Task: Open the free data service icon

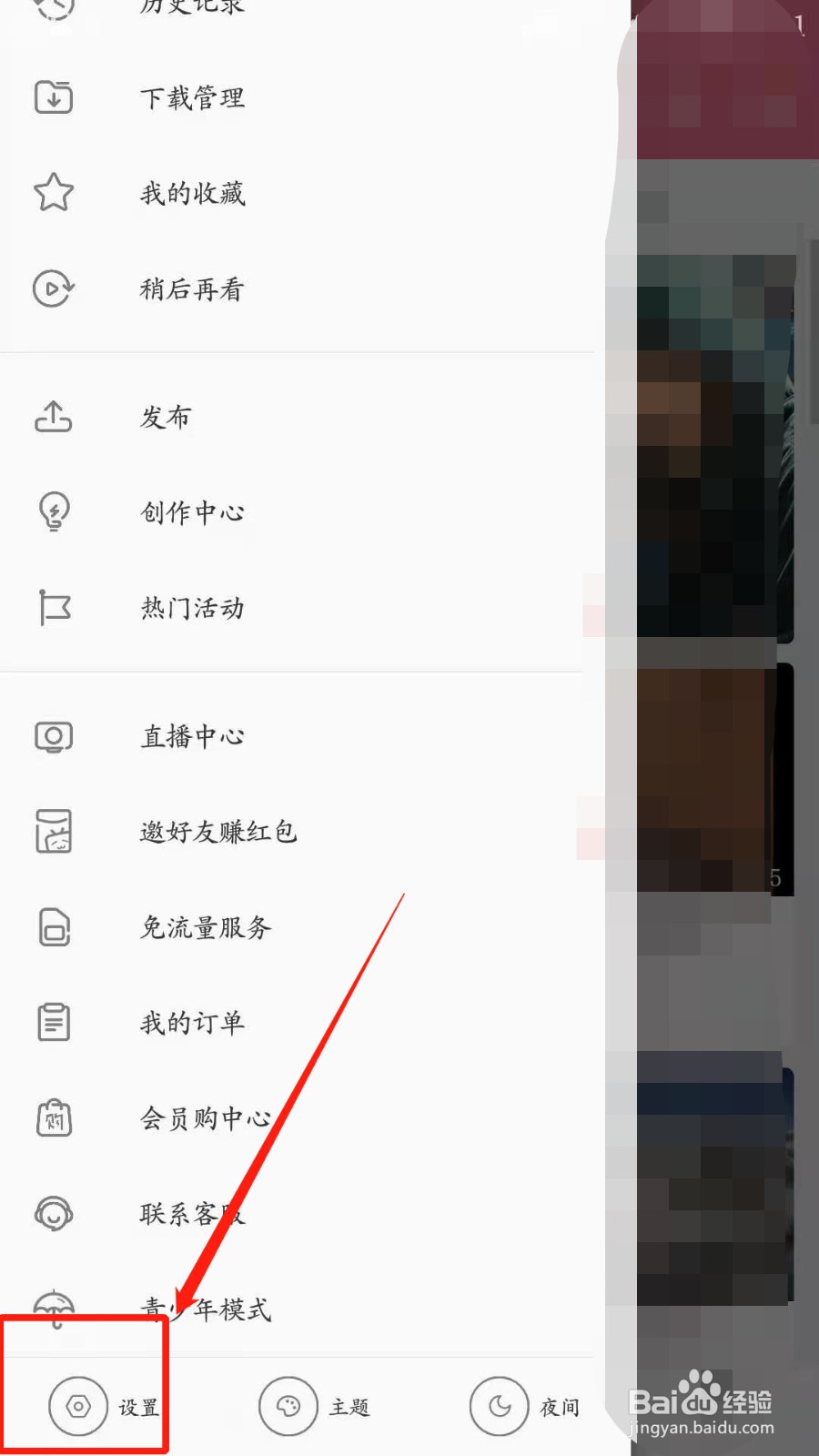Action: (x=54, y=927)
